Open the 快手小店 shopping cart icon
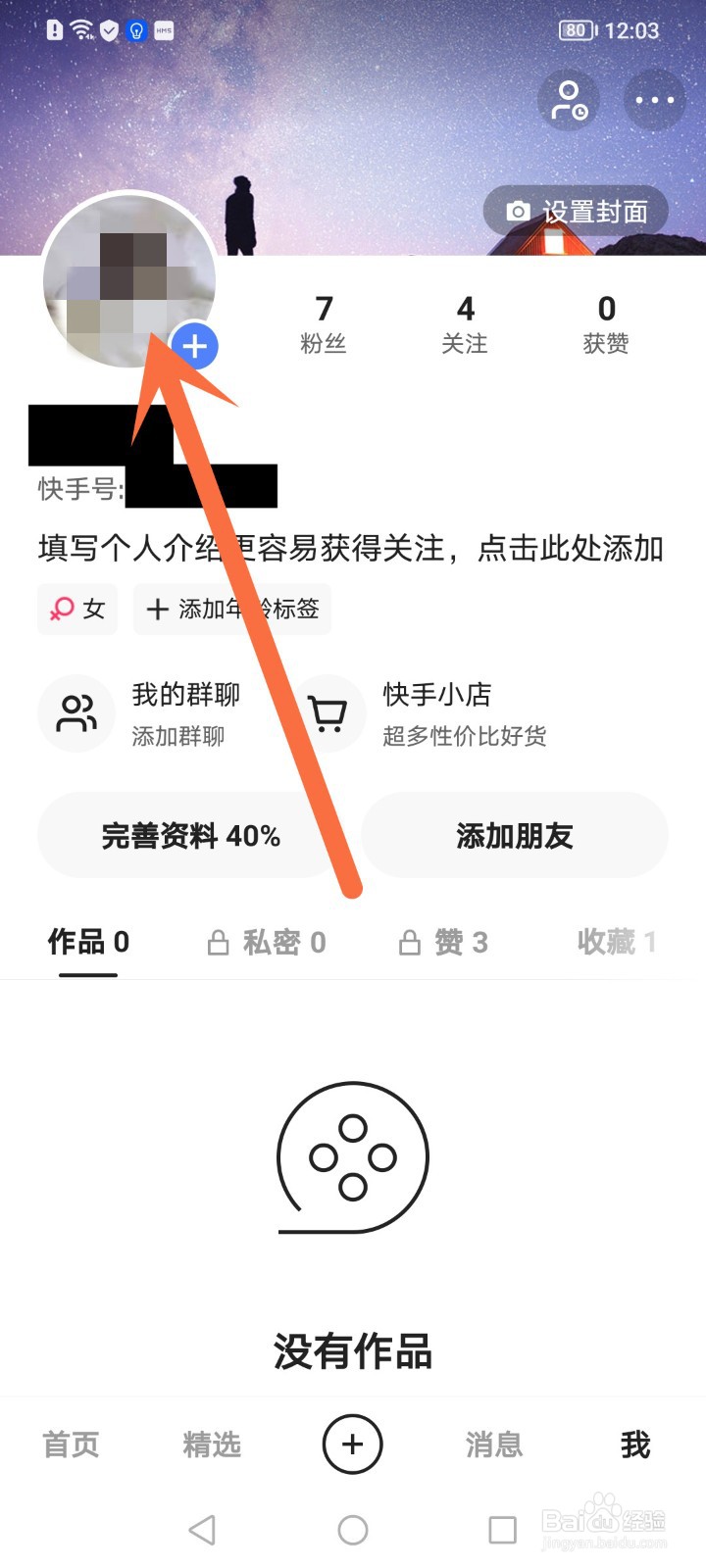 327,713
